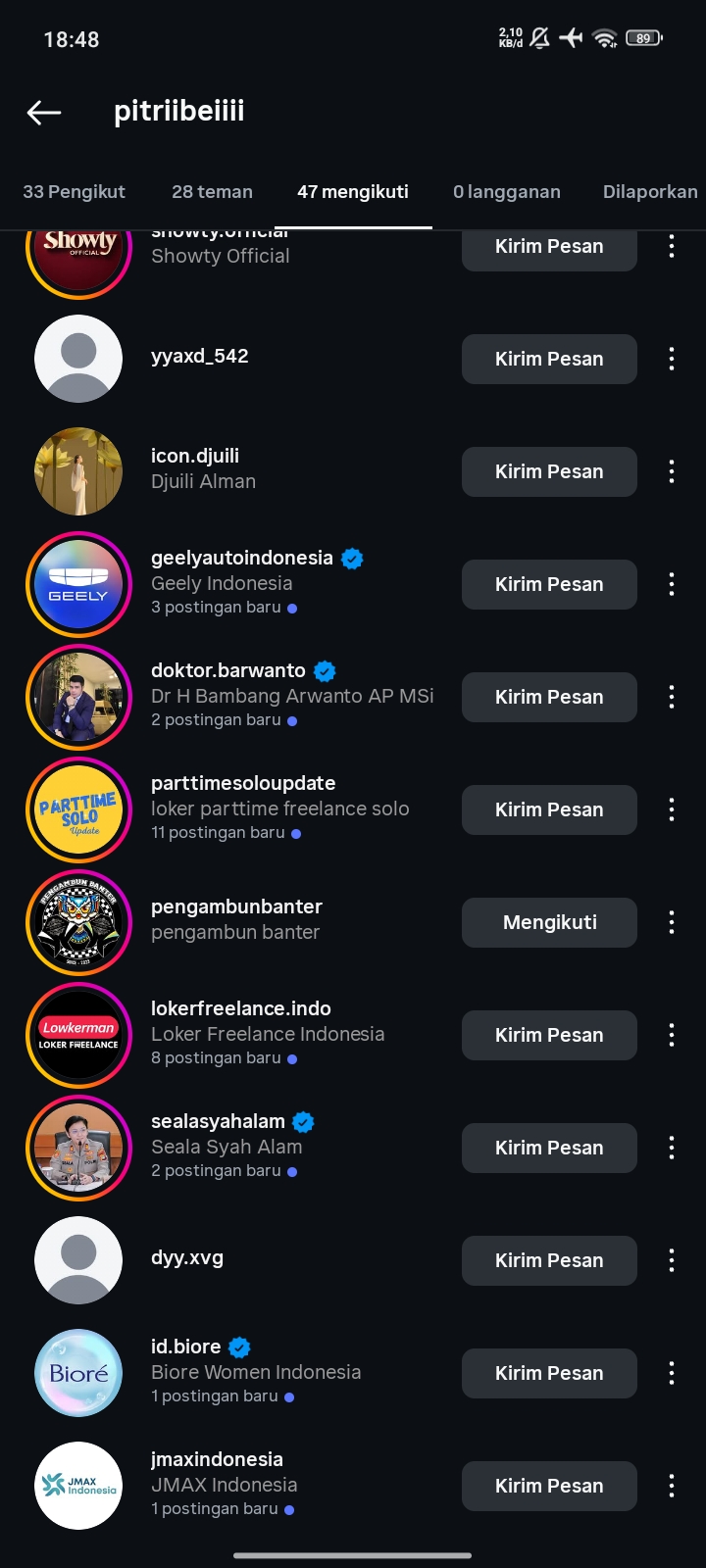
Task: Go back using the arrow icon
Action: [x=44, y=113]
